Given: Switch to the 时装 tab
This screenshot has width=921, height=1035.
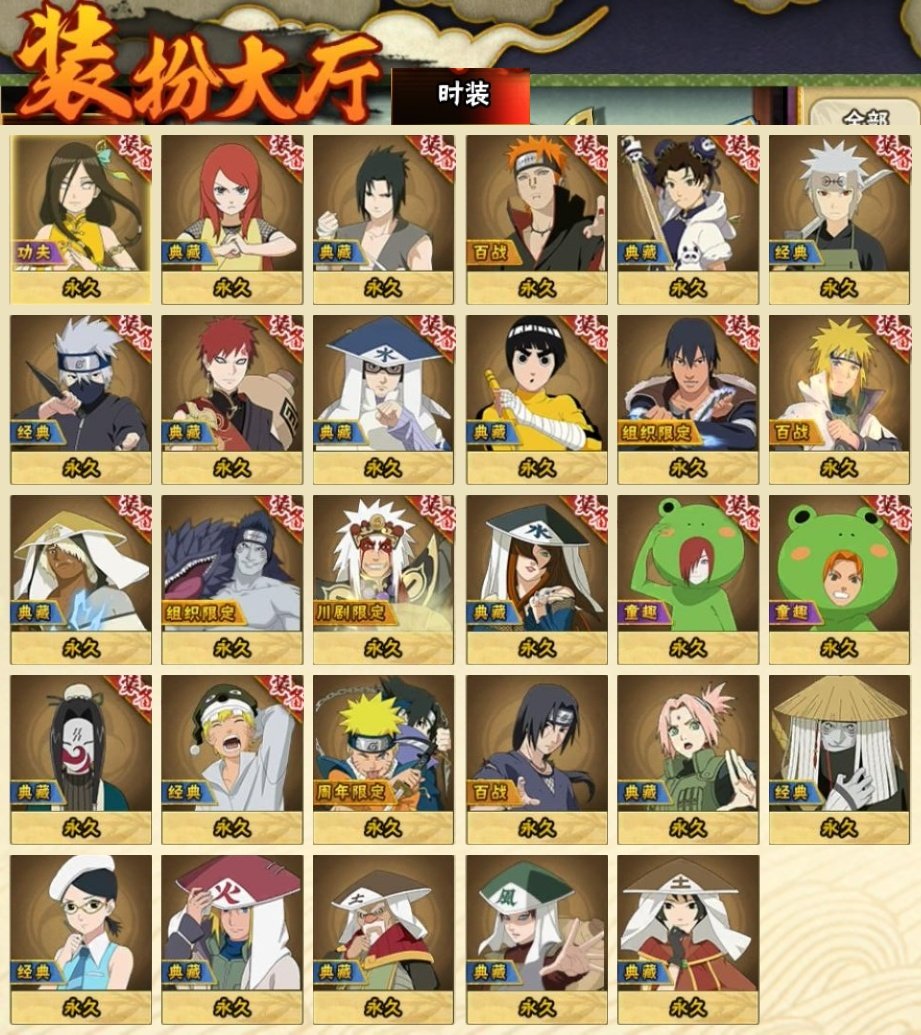Looking at the screenshot, I should 462,95.
